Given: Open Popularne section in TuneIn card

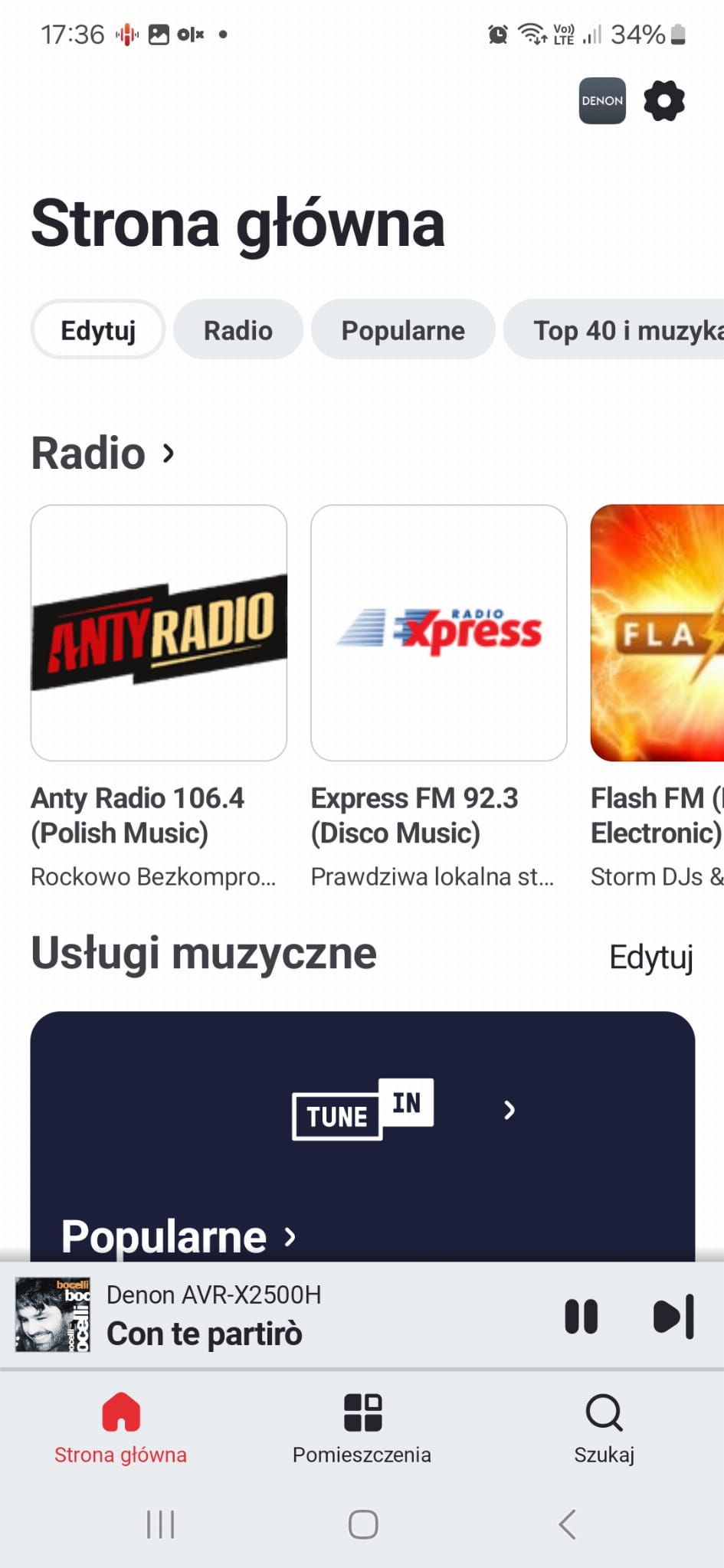Looking at the screenshot, I should tap(179, 1236).
